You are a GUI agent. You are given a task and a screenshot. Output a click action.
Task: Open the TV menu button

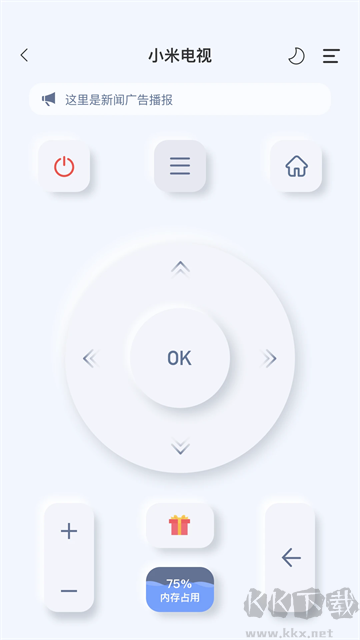[180, 166]
